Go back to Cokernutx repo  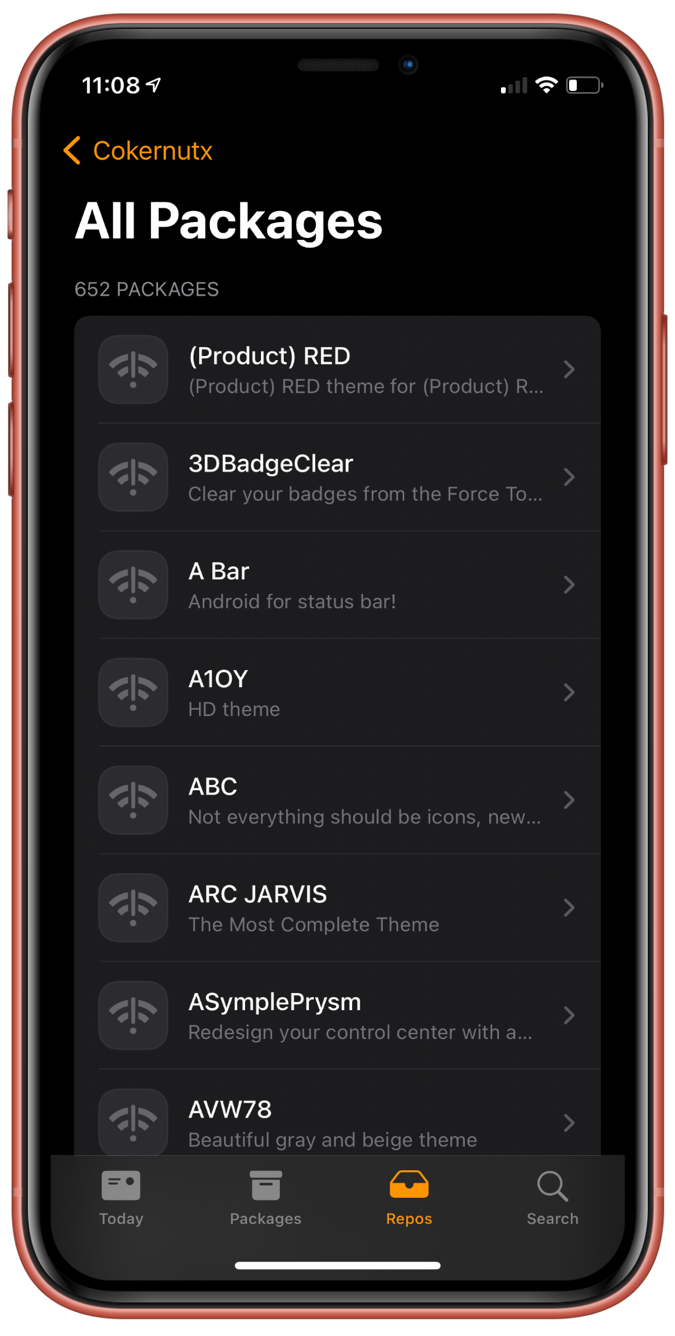[138, 151]
